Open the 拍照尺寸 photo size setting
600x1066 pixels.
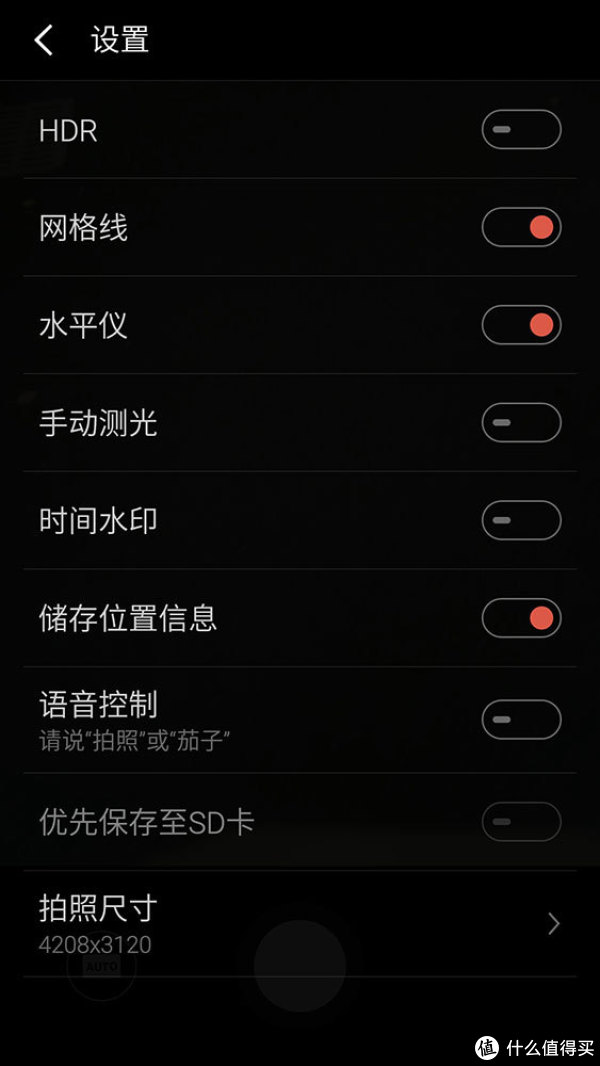click(300, 924)
